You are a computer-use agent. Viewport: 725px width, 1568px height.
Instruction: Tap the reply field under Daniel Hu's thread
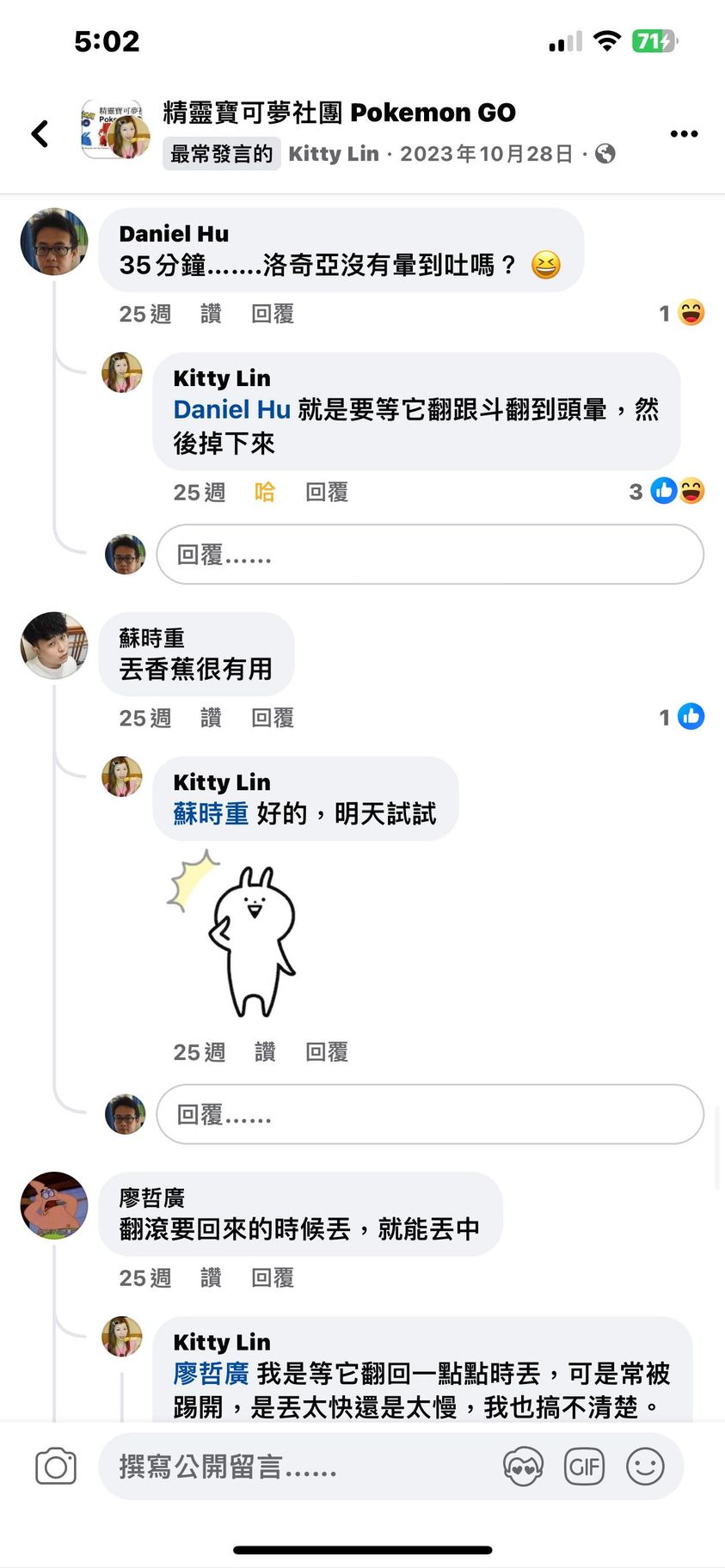click(429, 554)
